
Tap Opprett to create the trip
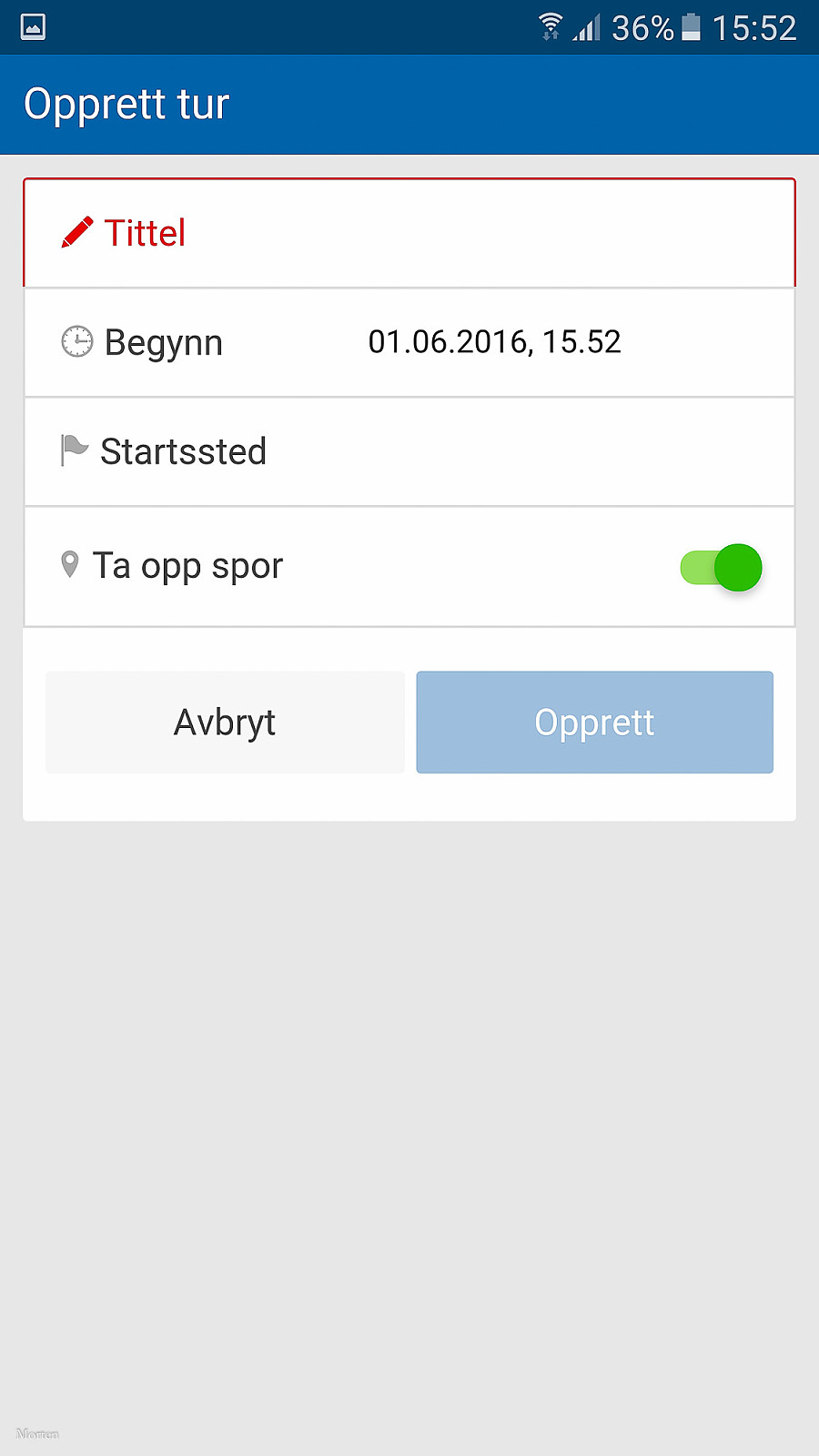594,723
